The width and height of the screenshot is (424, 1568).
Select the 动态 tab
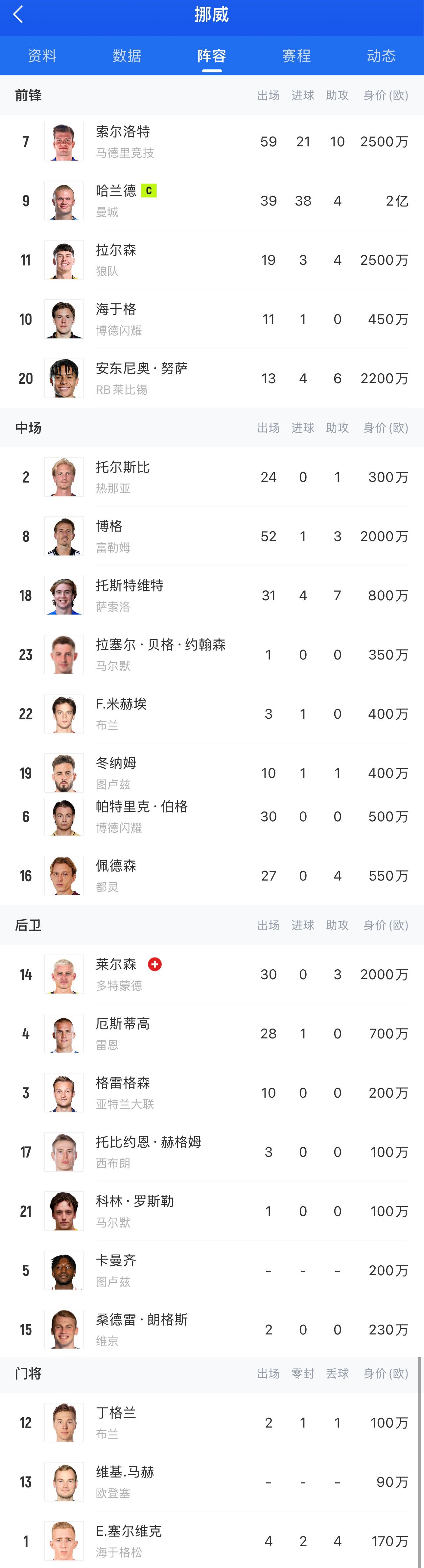[x=381, y=56]
